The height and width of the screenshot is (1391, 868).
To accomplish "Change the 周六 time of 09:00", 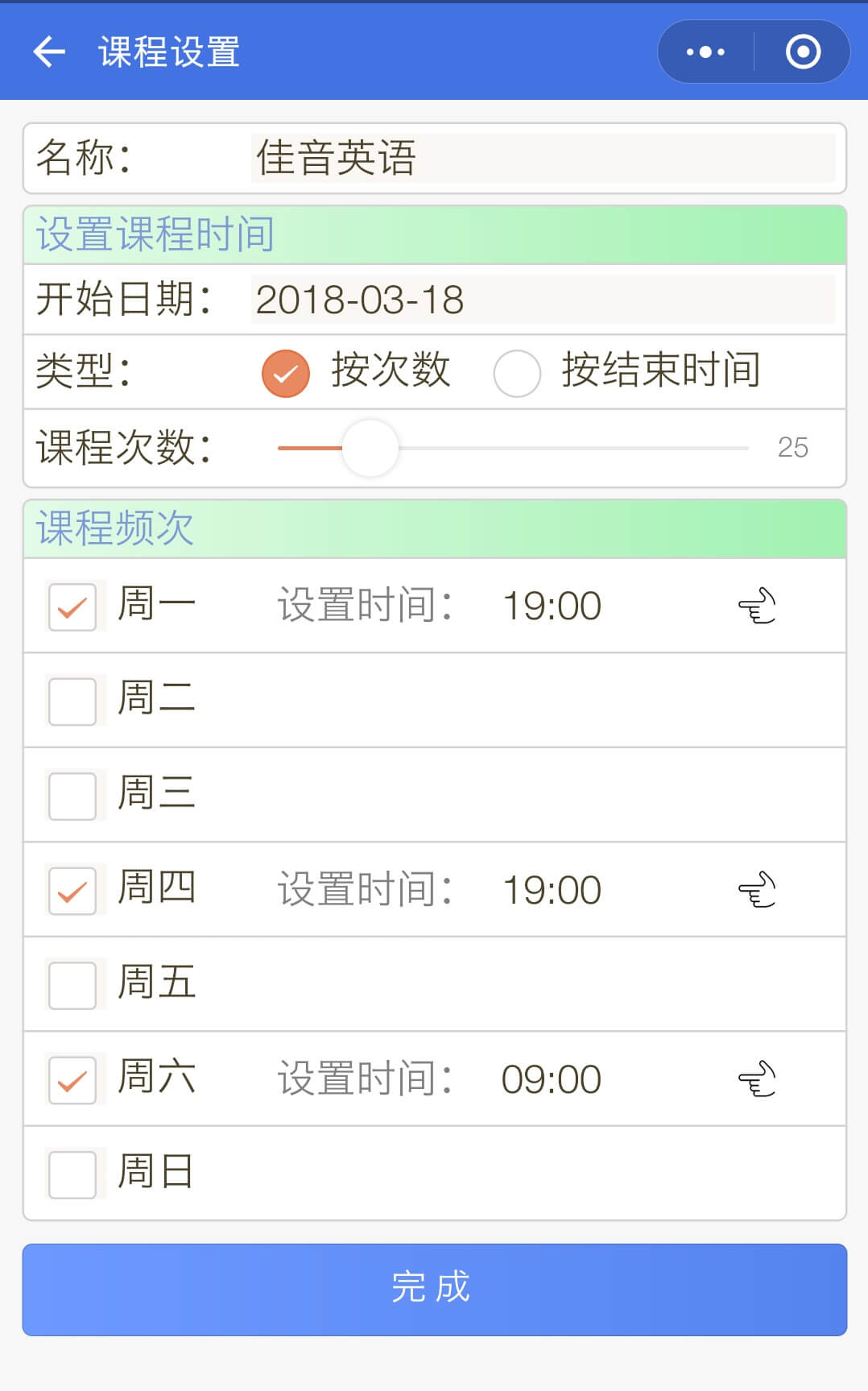I will click(552, 1079).
